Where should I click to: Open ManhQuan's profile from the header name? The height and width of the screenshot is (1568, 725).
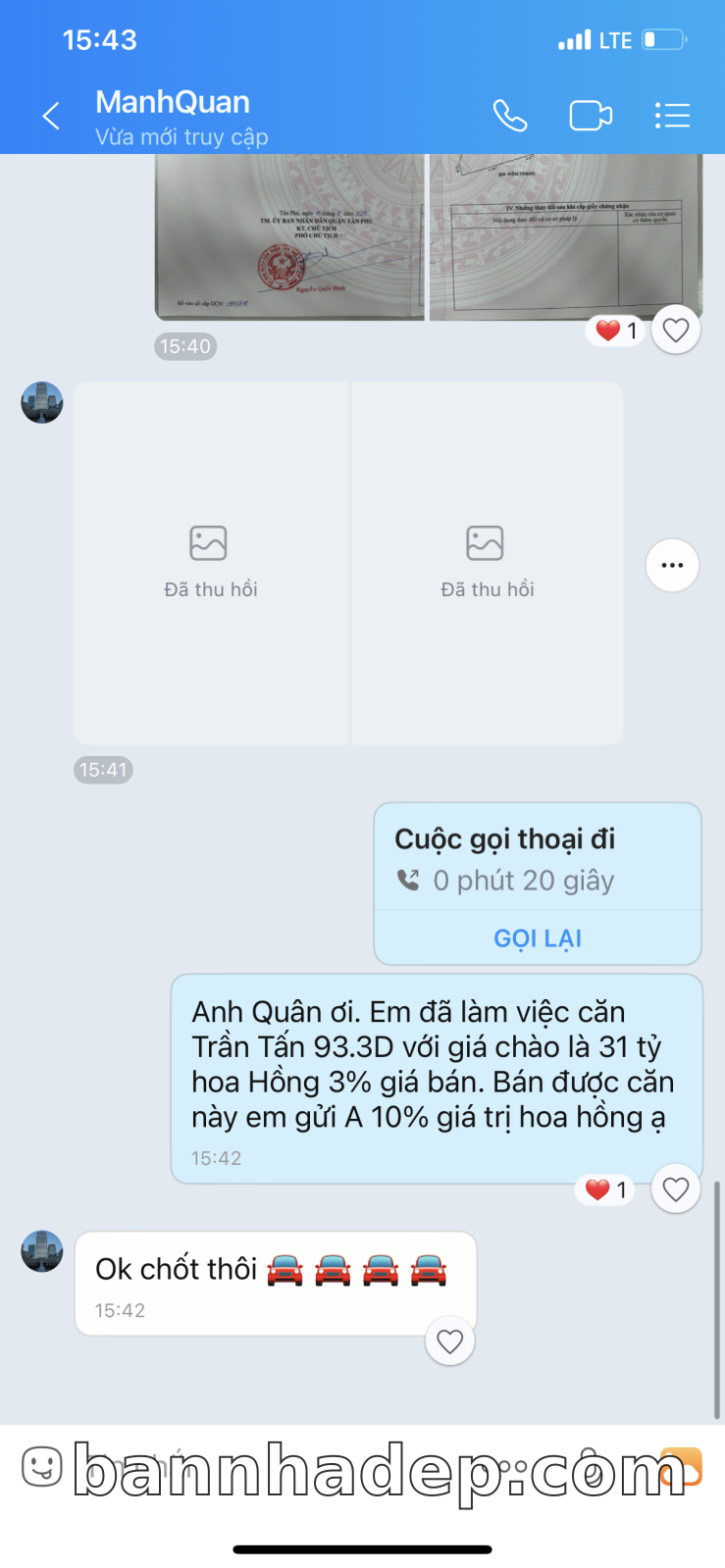[173, 103]
